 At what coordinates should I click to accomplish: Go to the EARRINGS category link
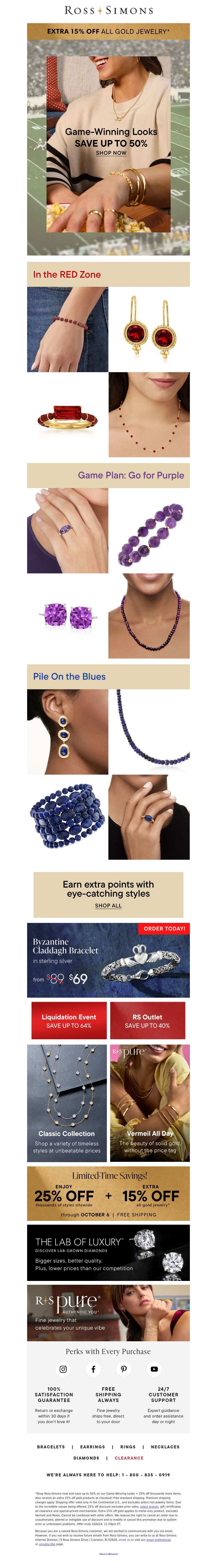(92, 1446)
